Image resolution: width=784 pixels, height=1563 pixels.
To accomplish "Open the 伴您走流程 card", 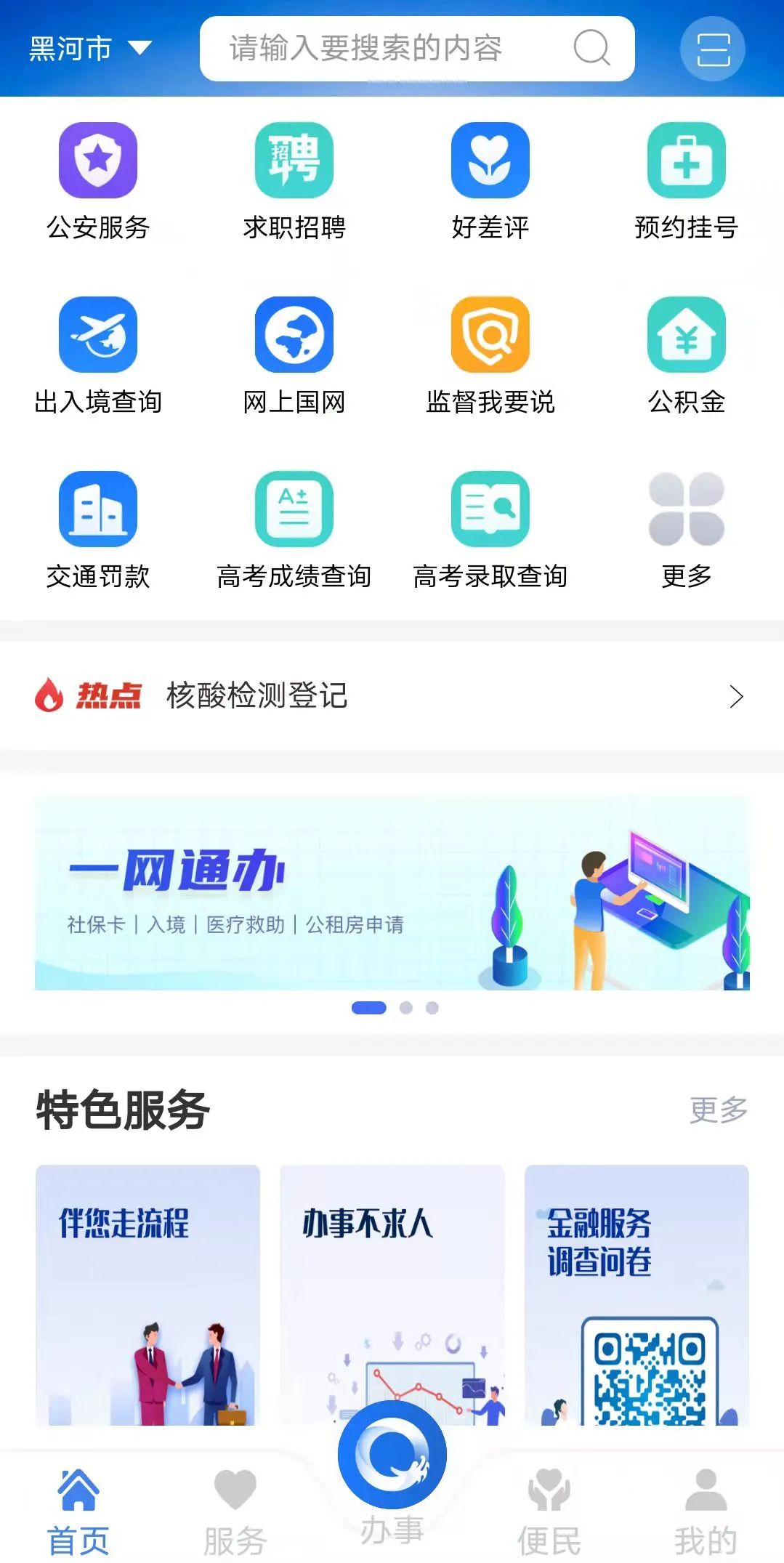I will tap(147, 1293).
